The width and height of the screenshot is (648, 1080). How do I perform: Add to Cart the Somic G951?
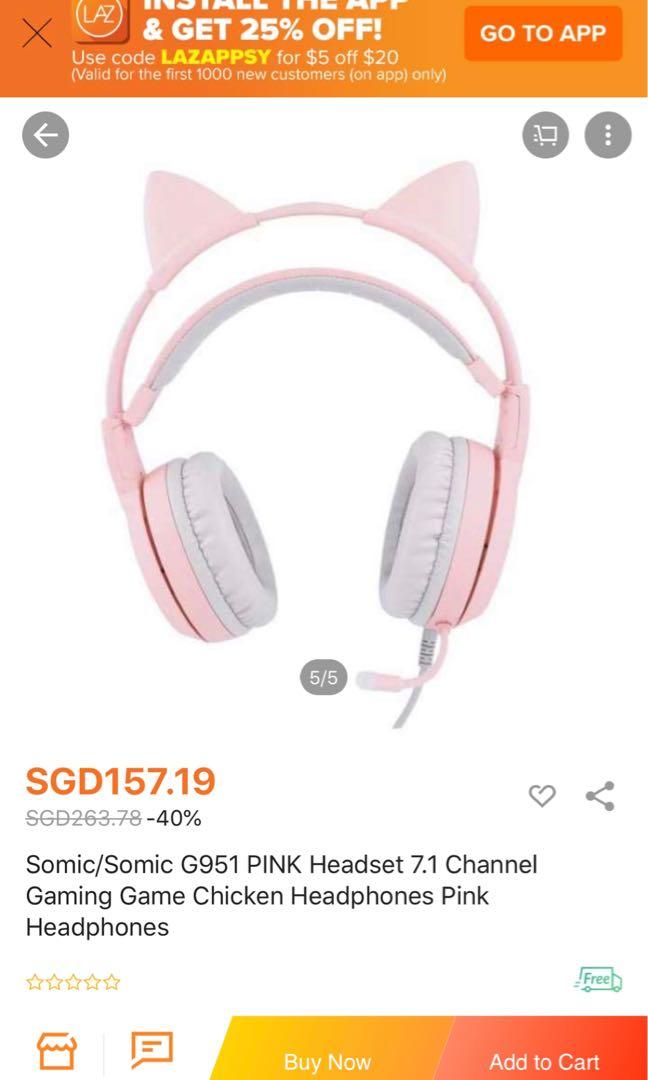544,1060
